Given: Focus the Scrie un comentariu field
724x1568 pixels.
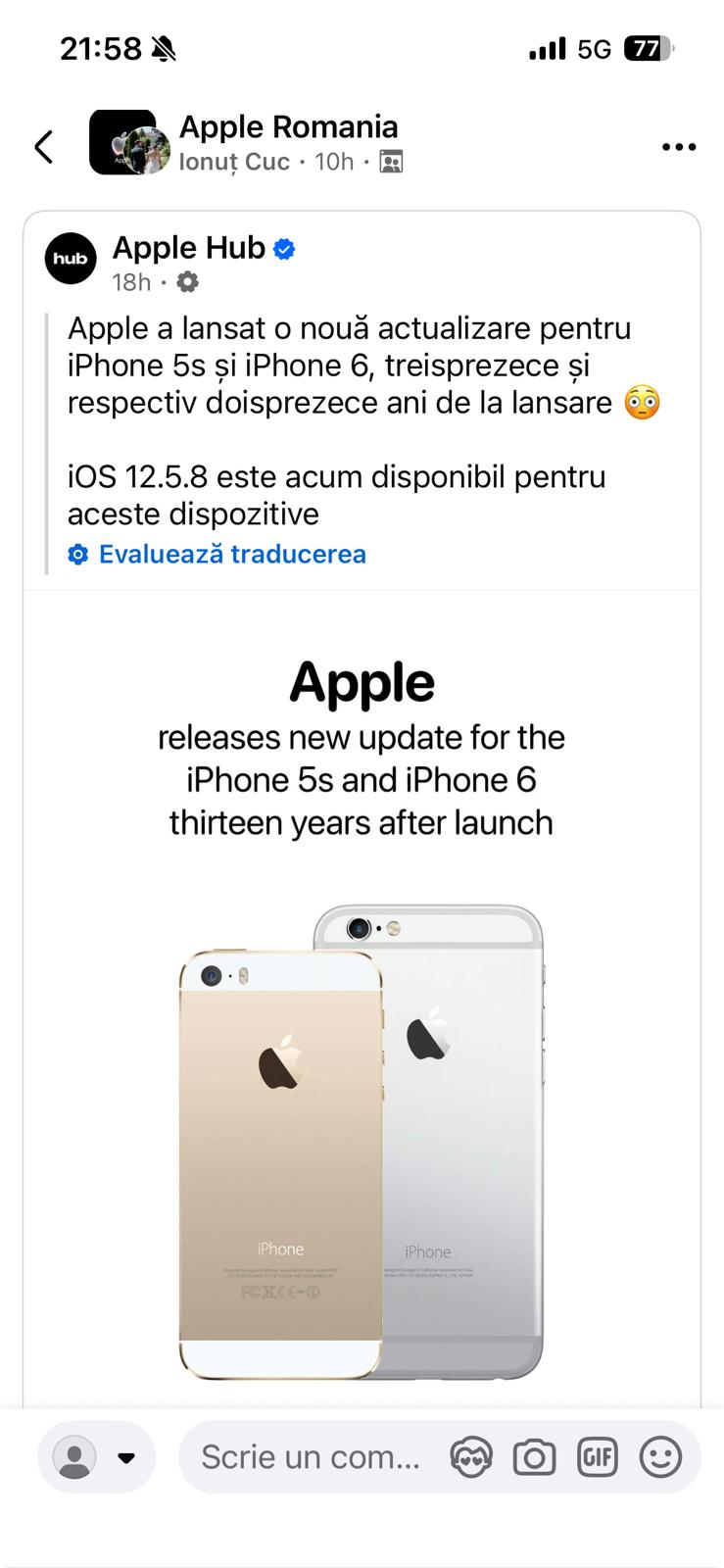Looking at the screenshot, I should [x=311, y=1457].
